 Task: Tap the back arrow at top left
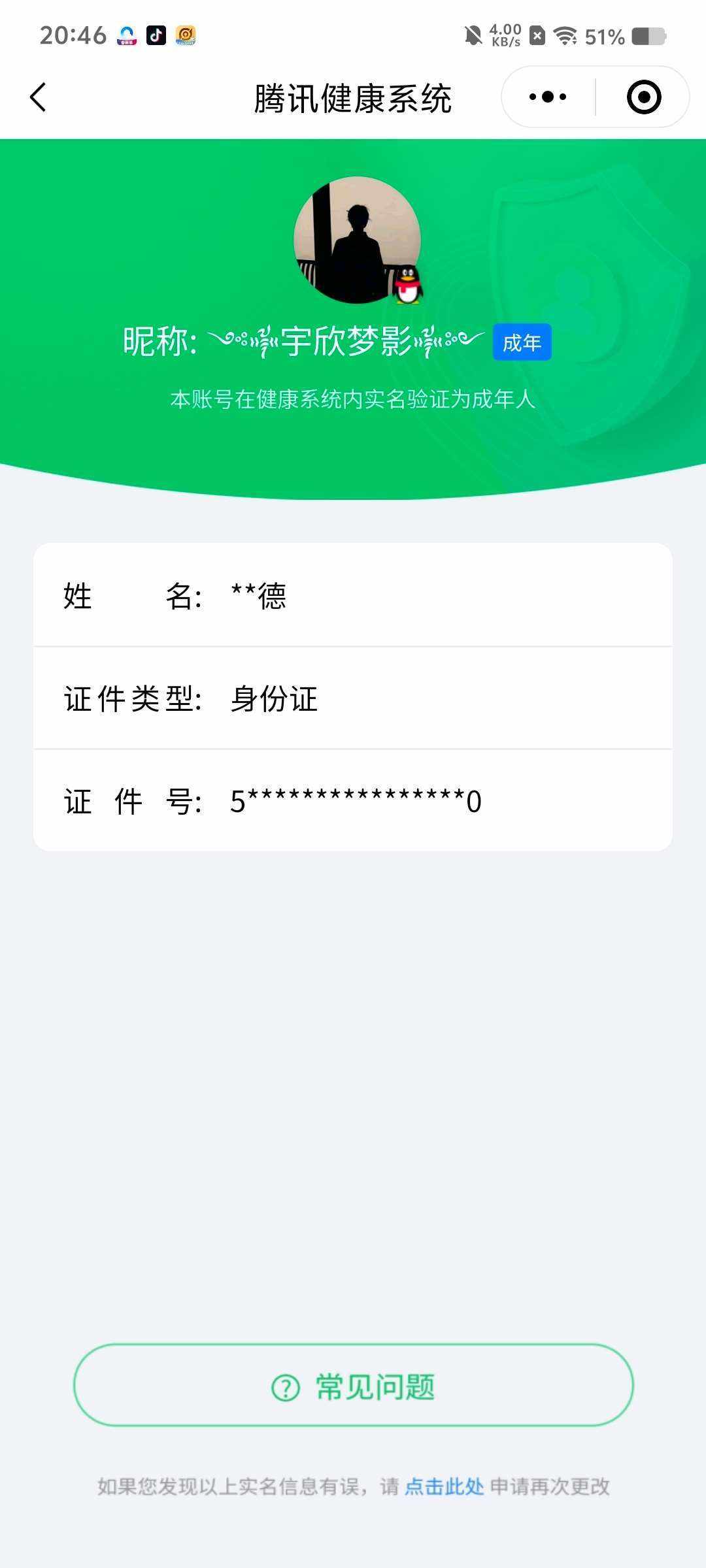pyautogui.click(x=37, y=97)
